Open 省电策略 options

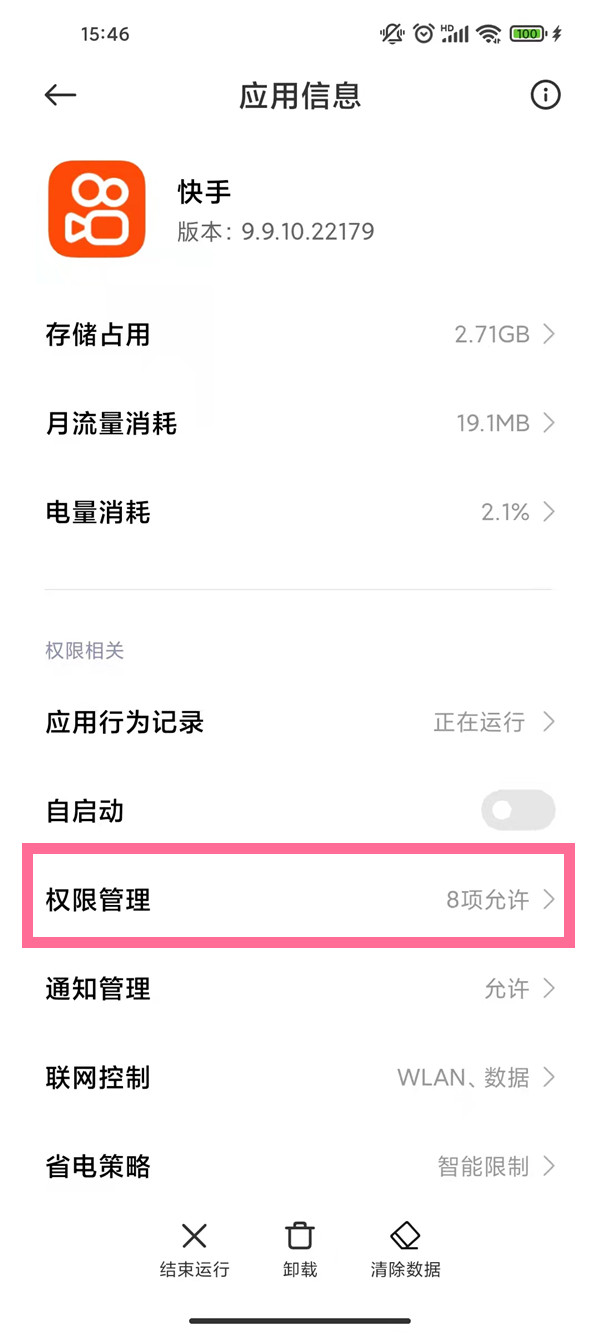pos(300,1165)
